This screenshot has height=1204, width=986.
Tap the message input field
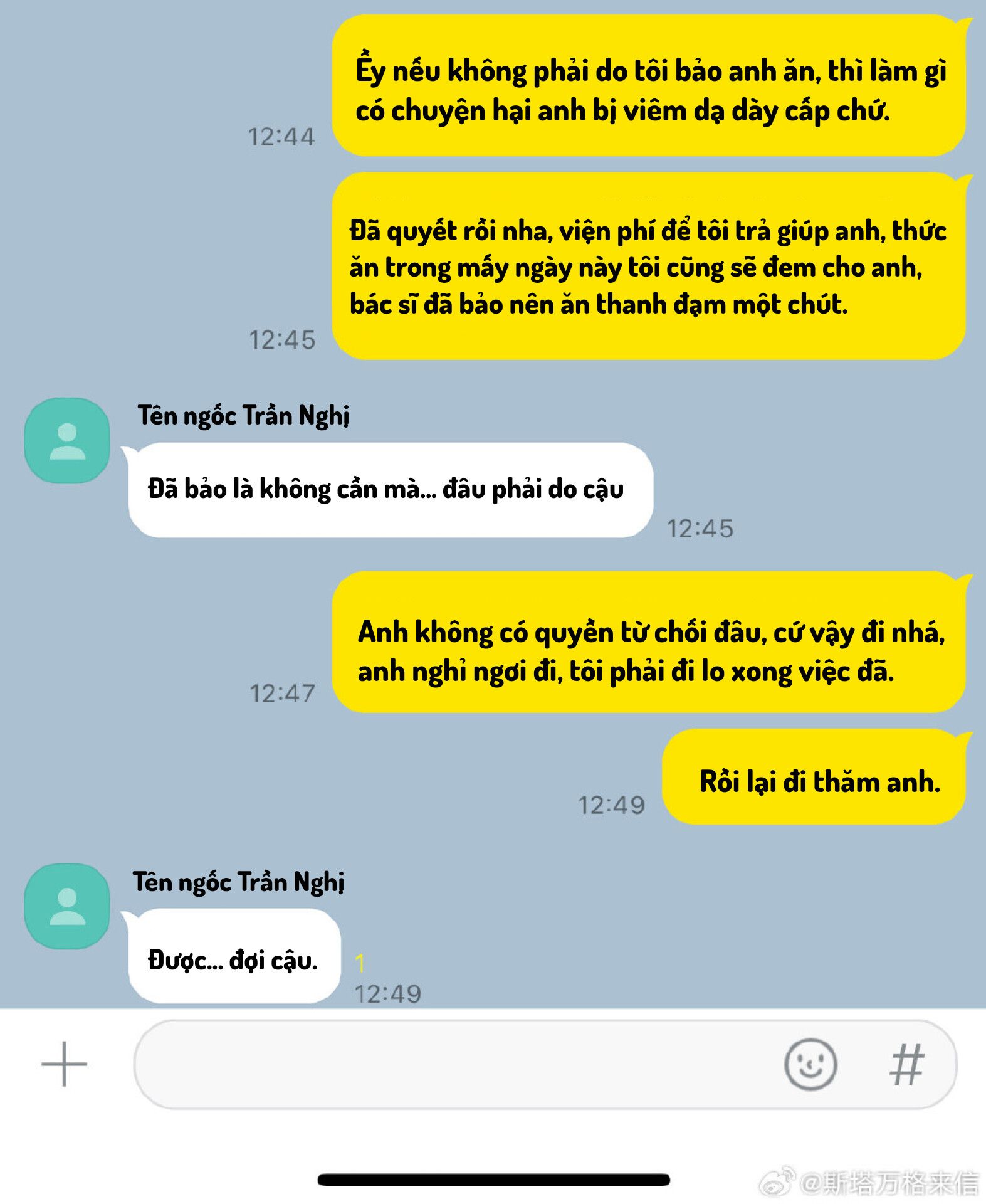pos(451,1064)
